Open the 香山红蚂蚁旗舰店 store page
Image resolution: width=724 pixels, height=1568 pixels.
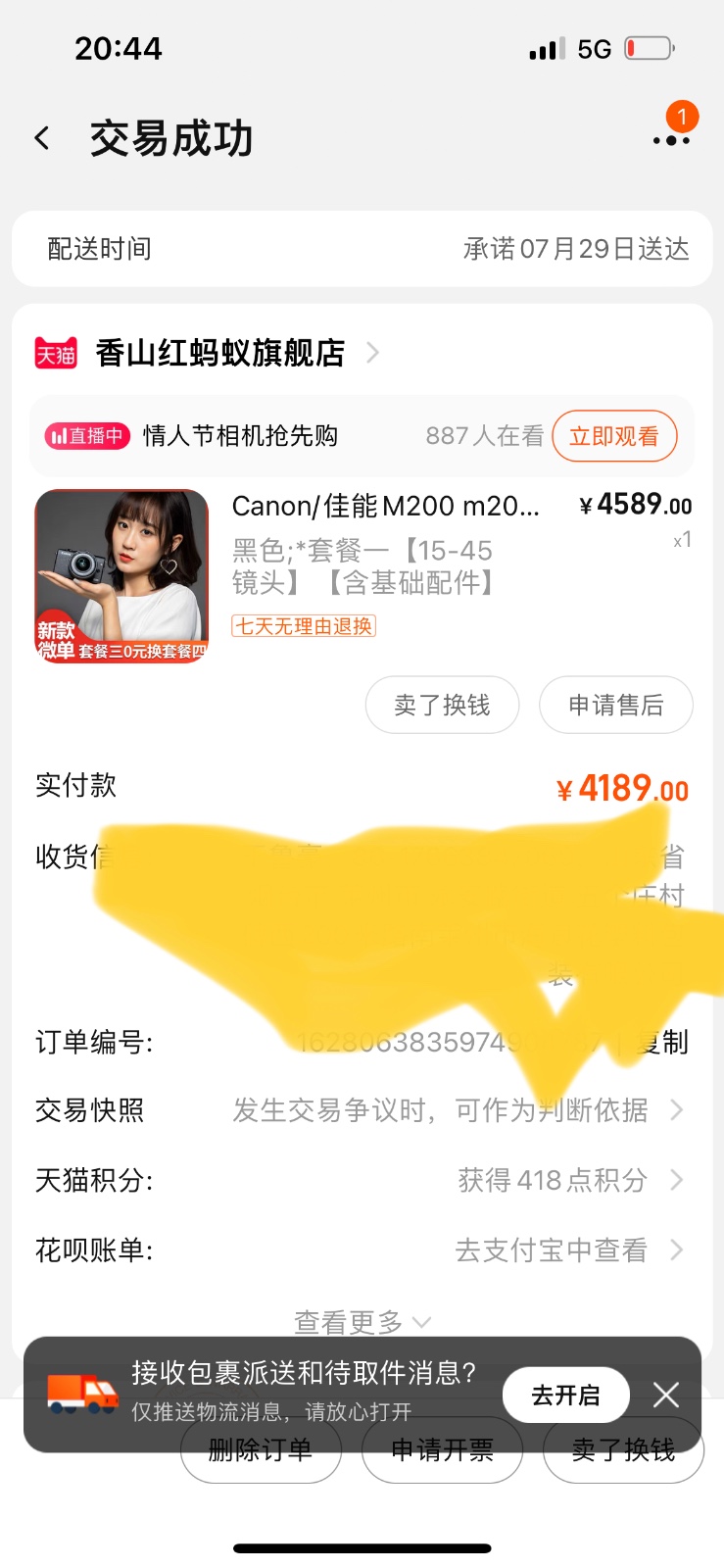click(220, 353)
